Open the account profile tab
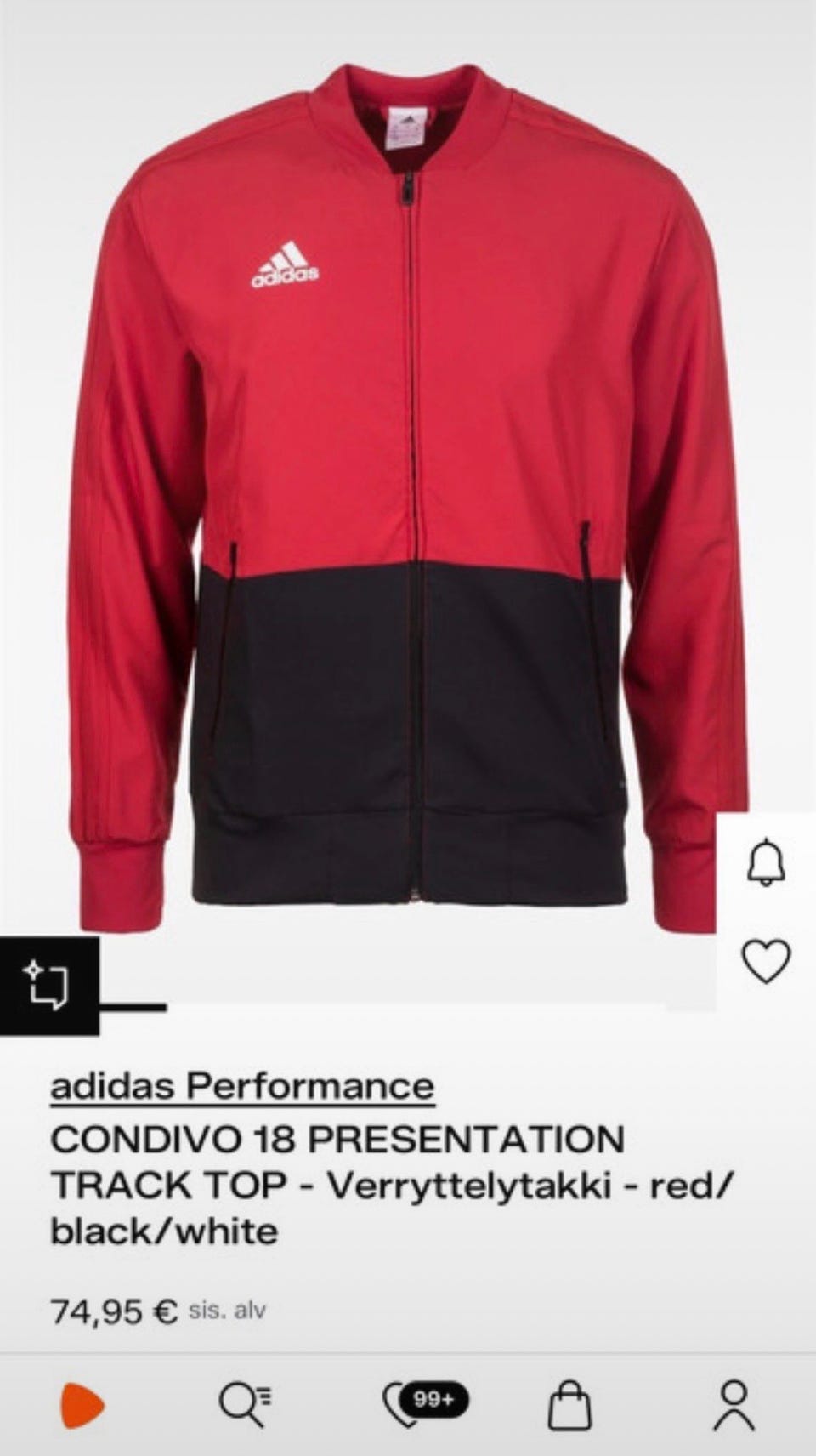816x1456 pixels. point(734,1405)
